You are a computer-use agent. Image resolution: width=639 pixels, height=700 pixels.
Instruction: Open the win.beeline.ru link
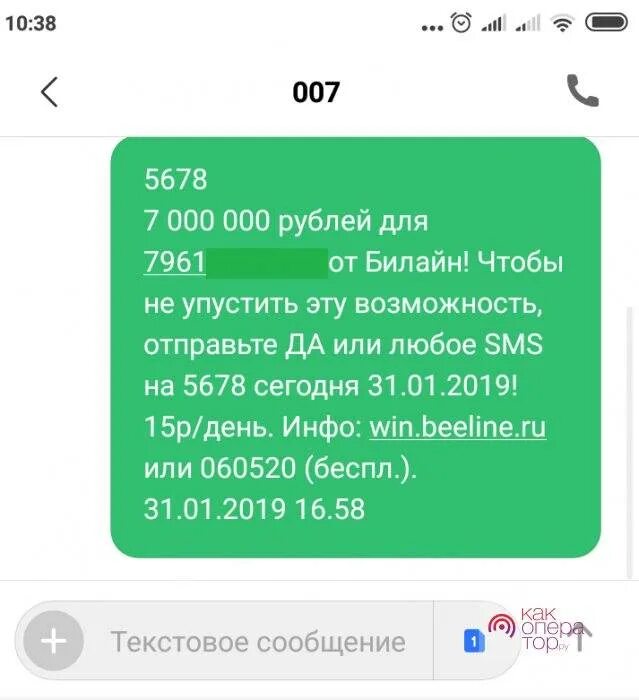457,429
